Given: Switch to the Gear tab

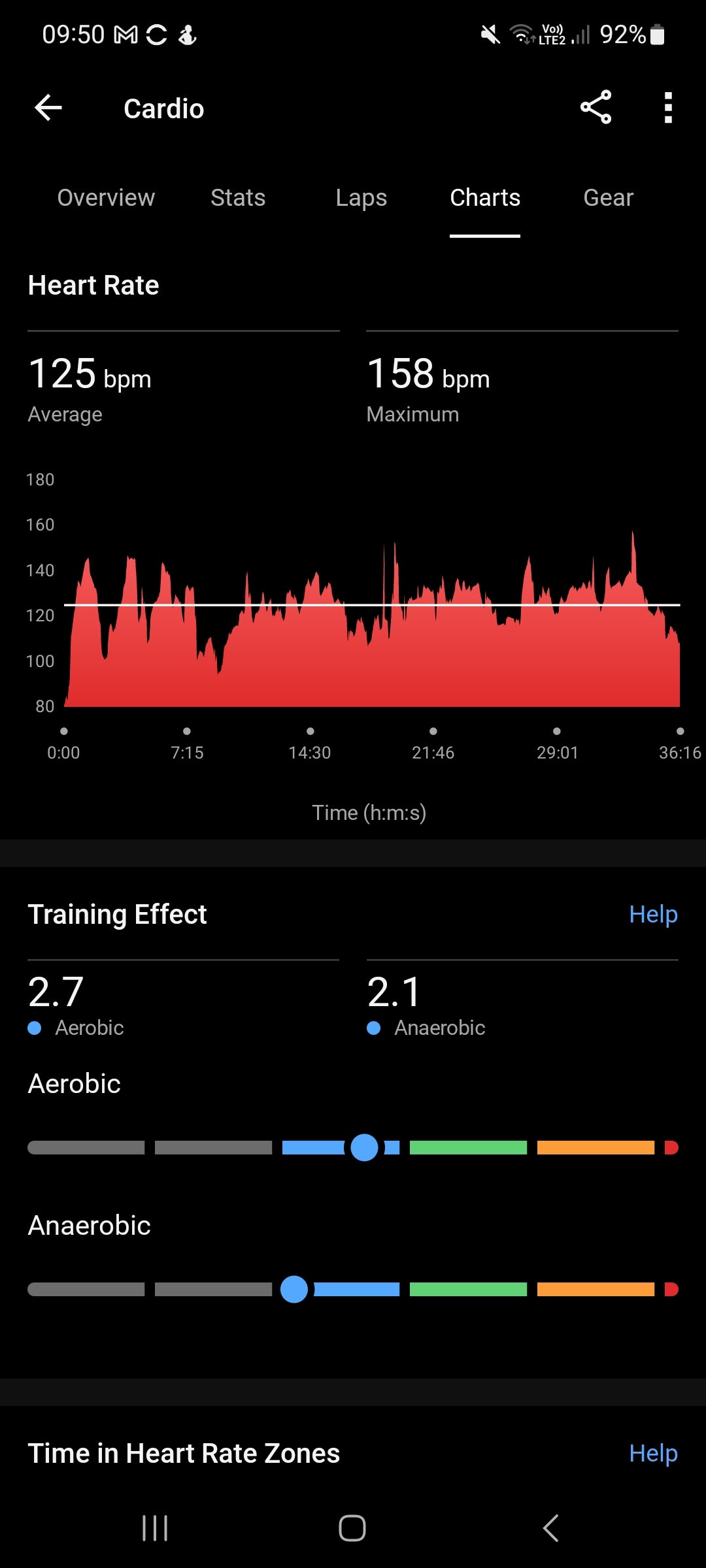Looking at the screenshot, I should point(608,197).
